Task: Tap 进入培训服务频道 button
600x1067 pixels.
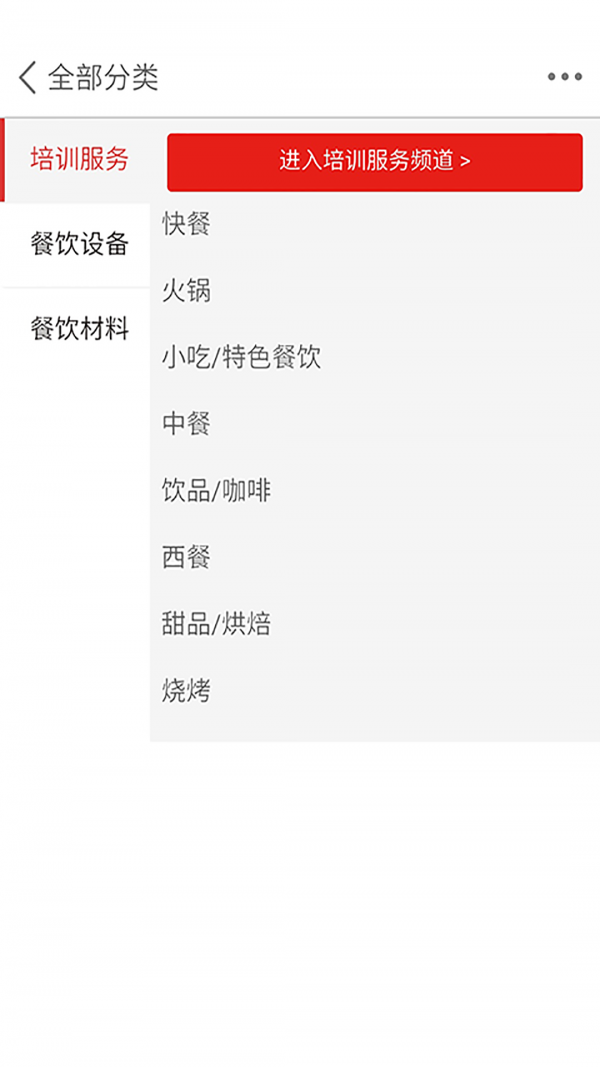Action: click(375, 162)
